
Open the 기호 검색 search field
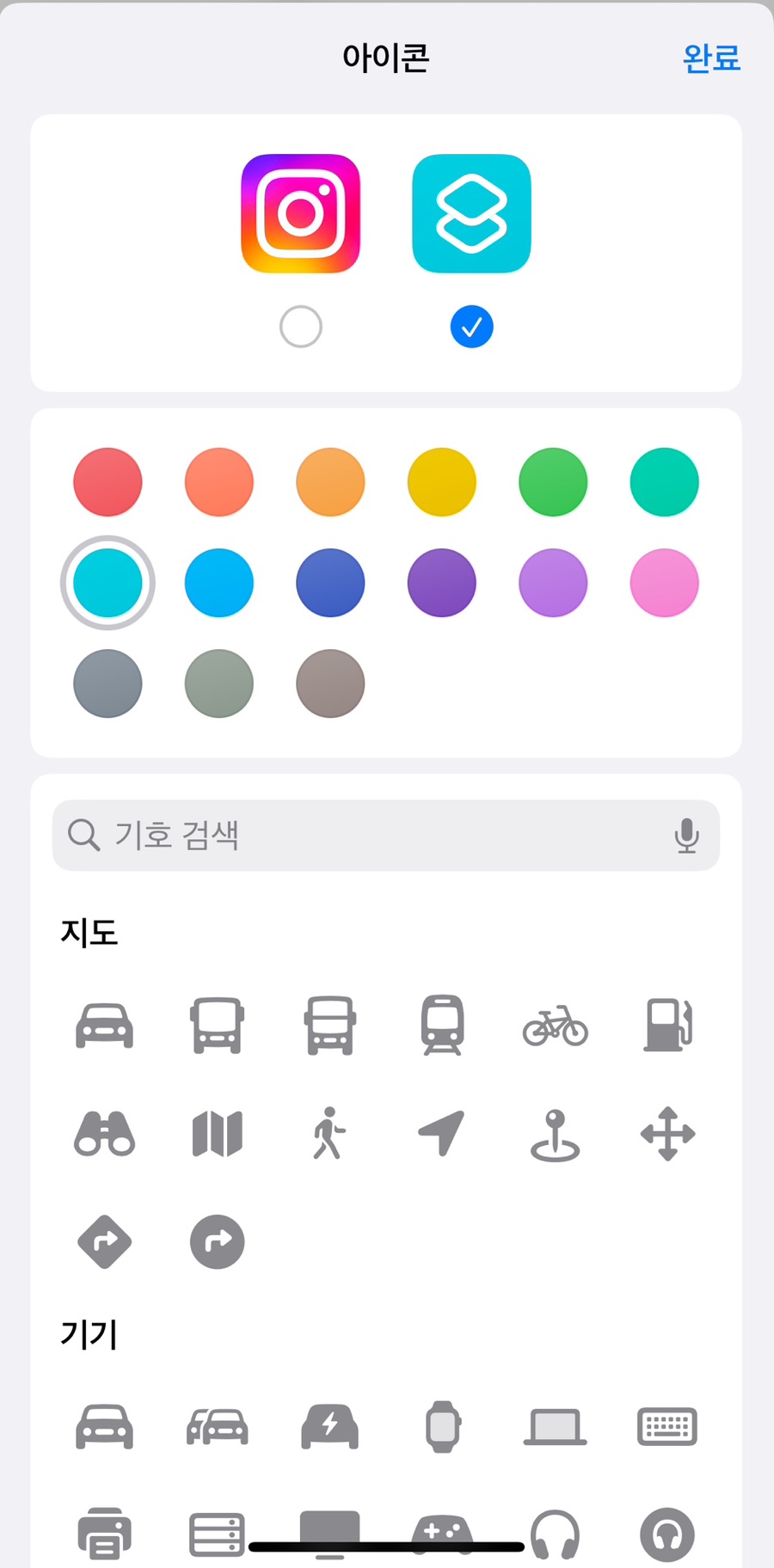tap(386, 835)
